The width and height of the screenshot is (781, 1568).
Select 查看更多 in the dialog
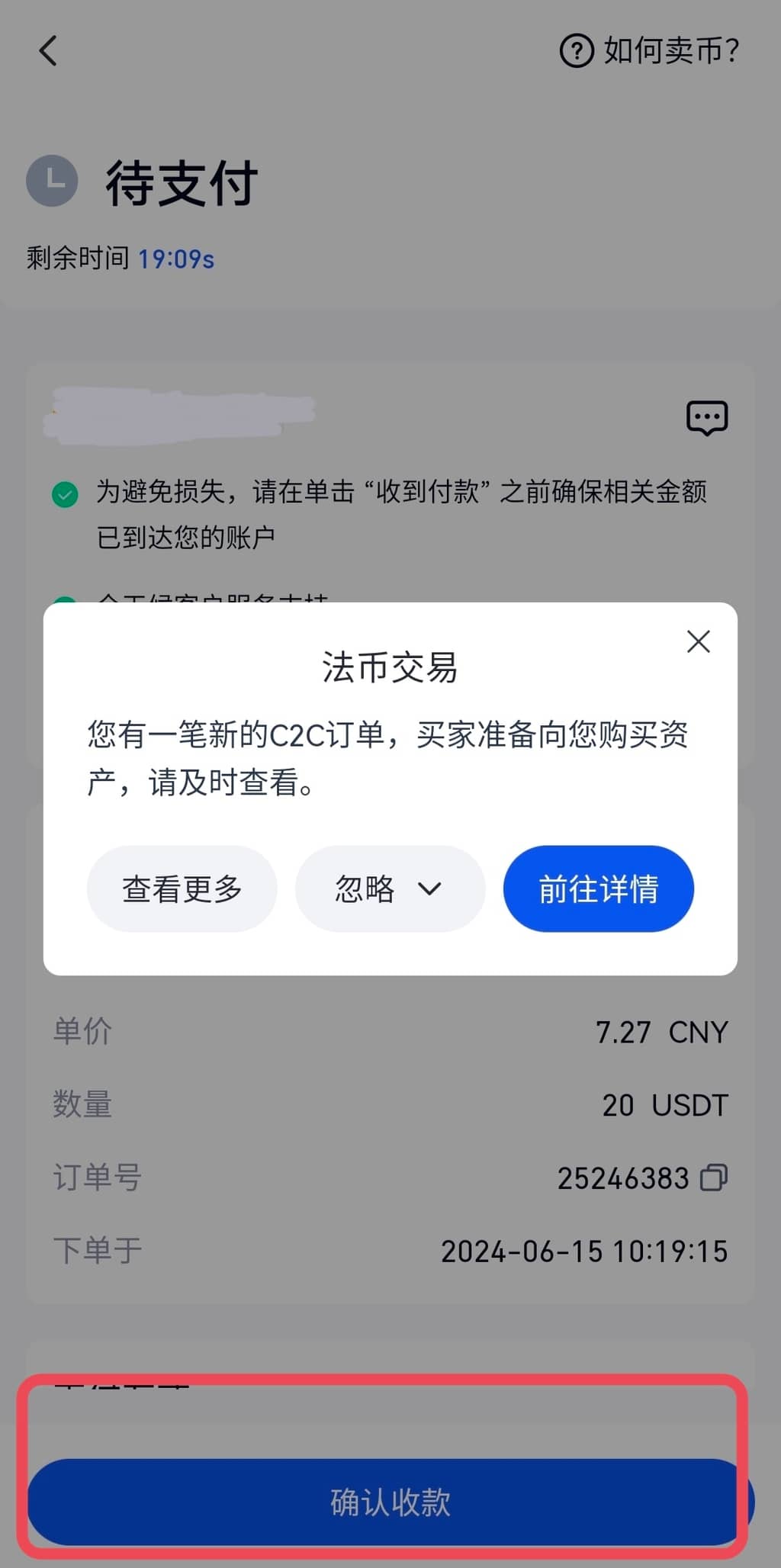[182, 888]
